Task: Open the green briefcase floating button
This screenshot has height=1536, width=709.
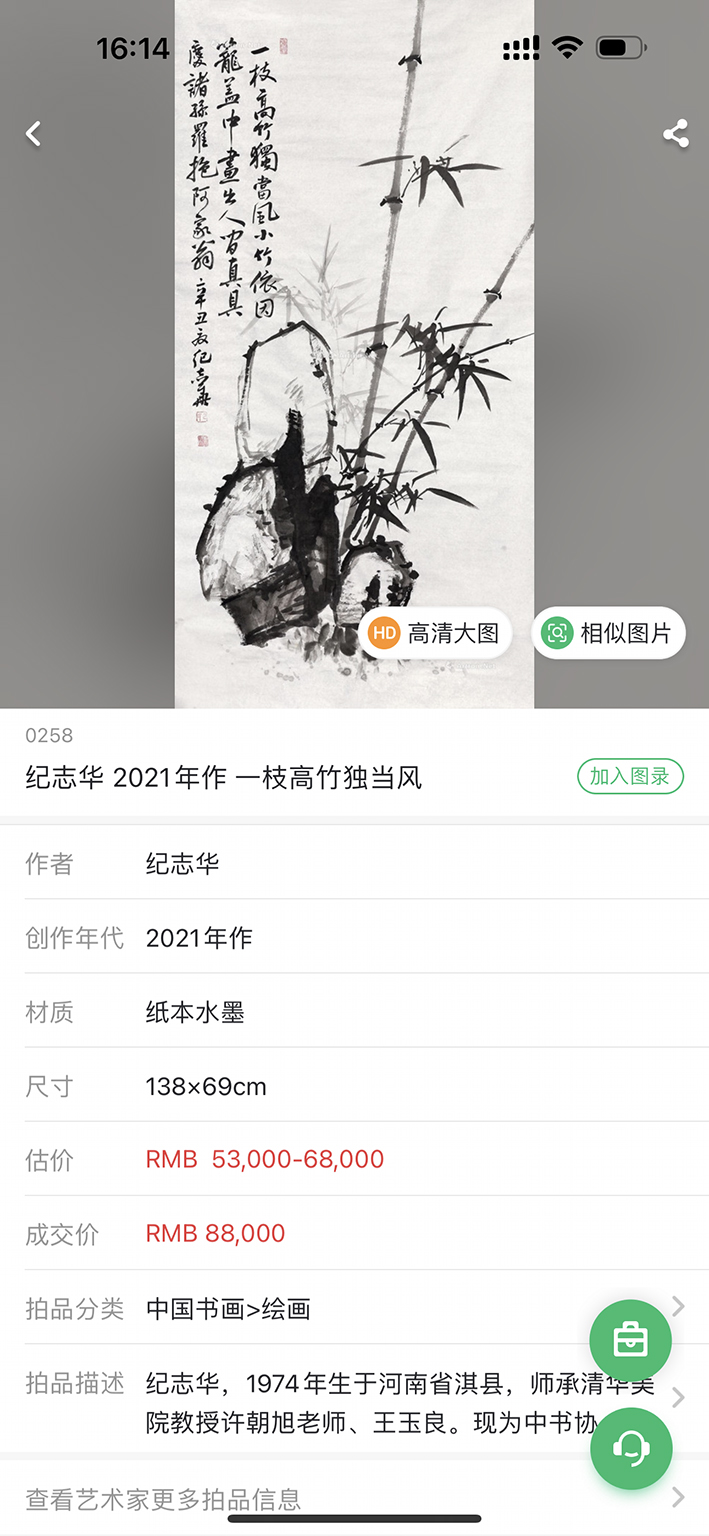Action: pos(630,1340)
